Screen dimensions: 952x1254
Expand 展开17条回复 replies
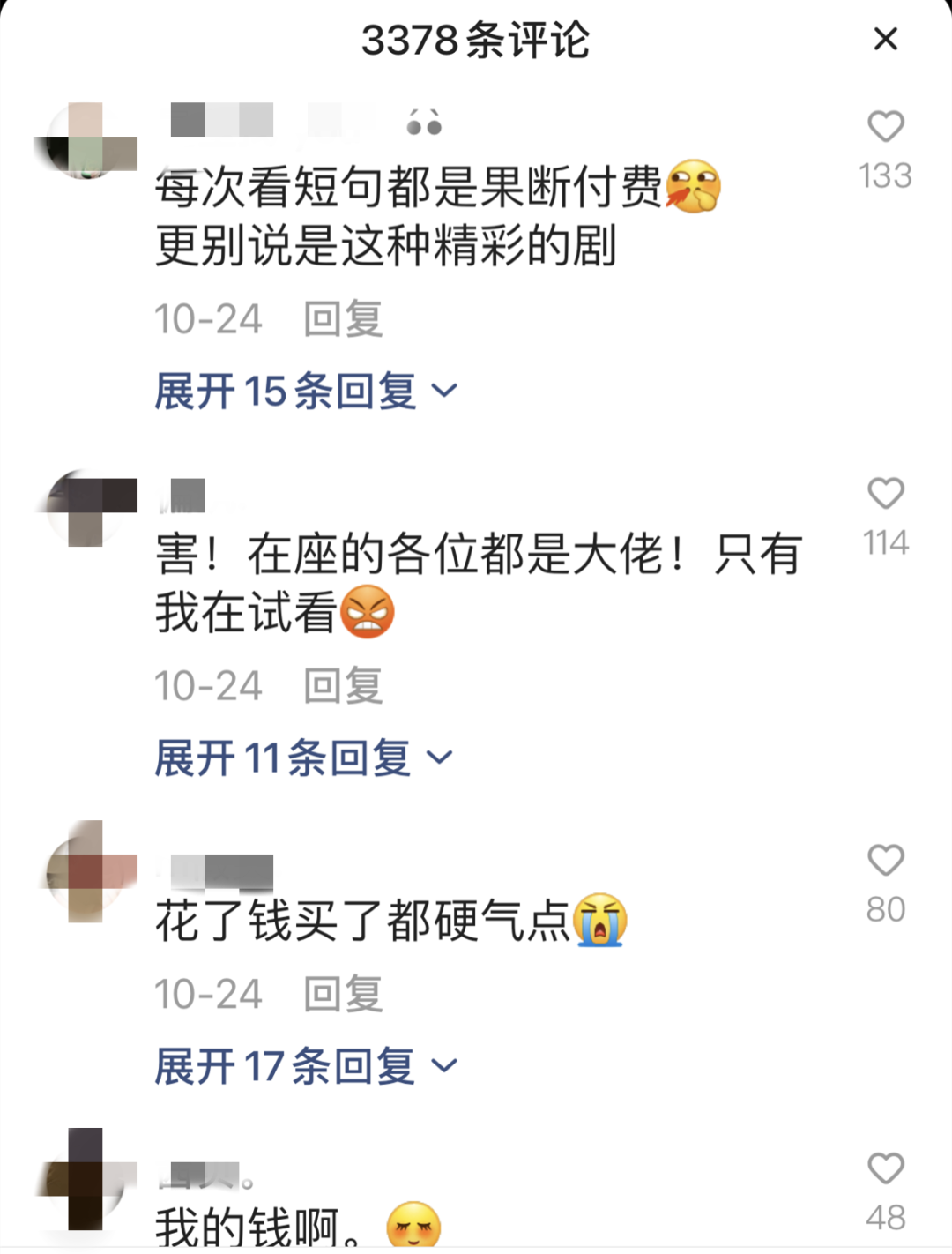point(305,1066)
